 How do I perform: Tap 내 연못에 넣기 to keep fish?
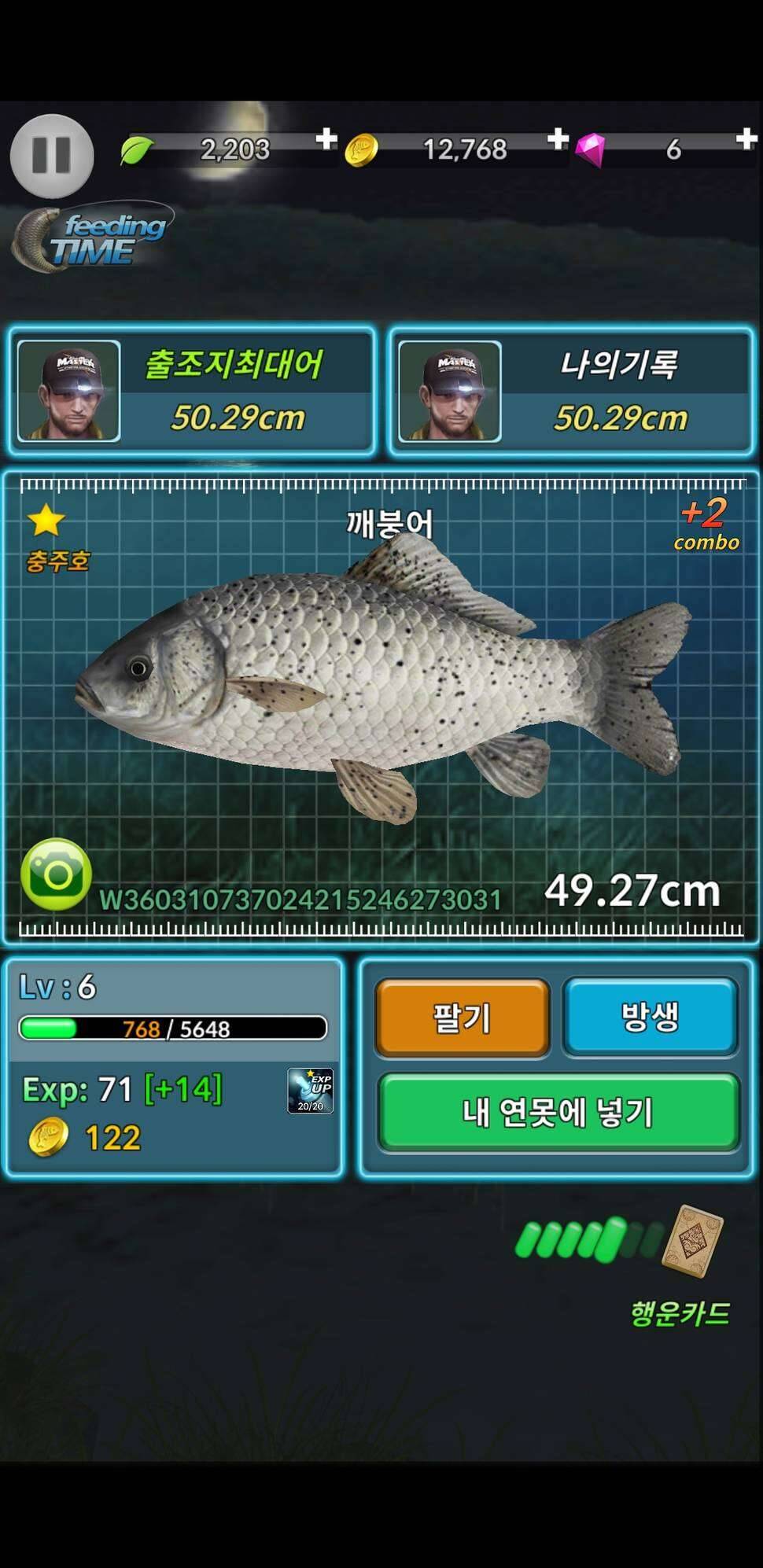558,1112
